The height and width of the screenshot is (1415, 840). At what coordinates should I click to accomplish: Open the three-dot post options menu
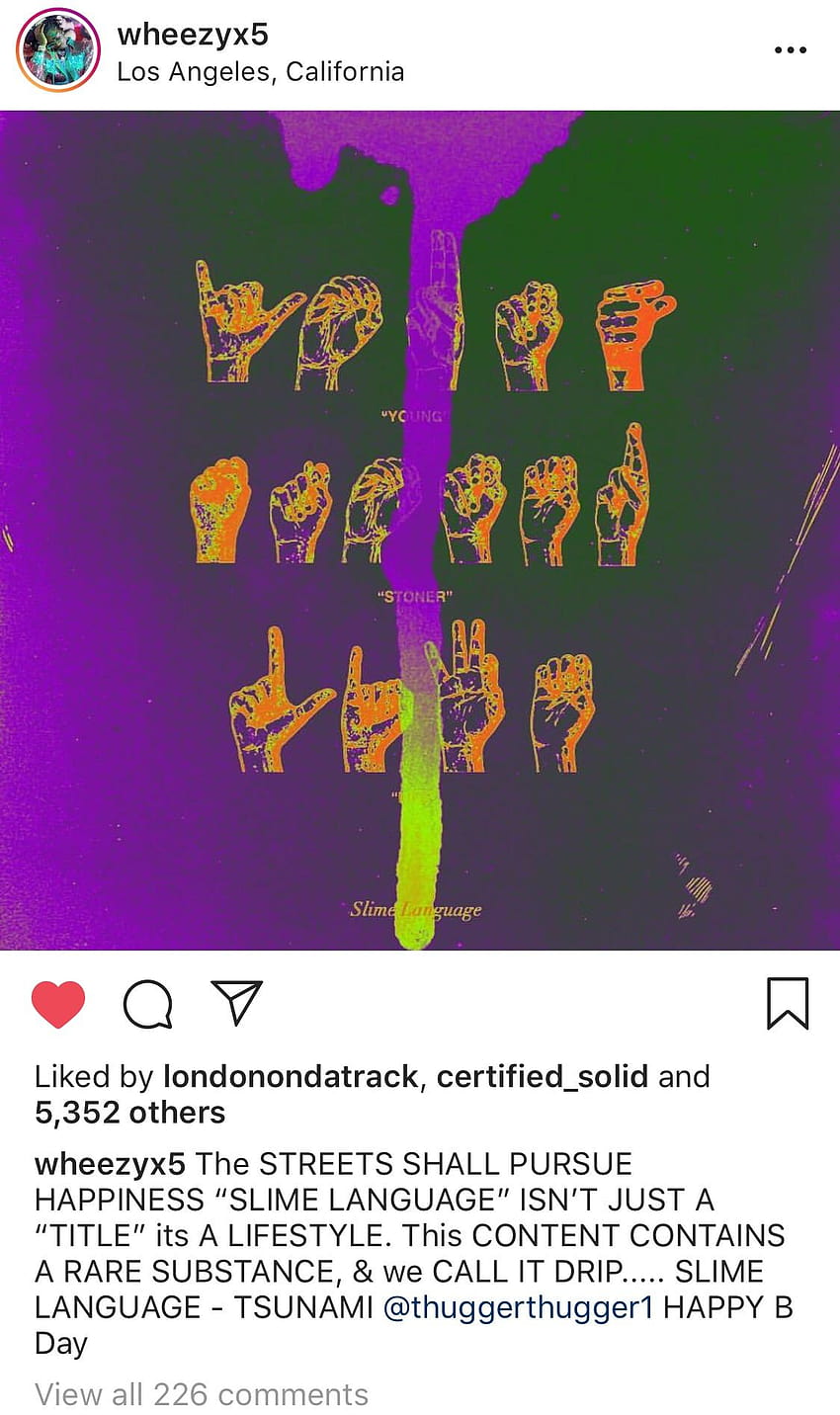tap(790, 50)
